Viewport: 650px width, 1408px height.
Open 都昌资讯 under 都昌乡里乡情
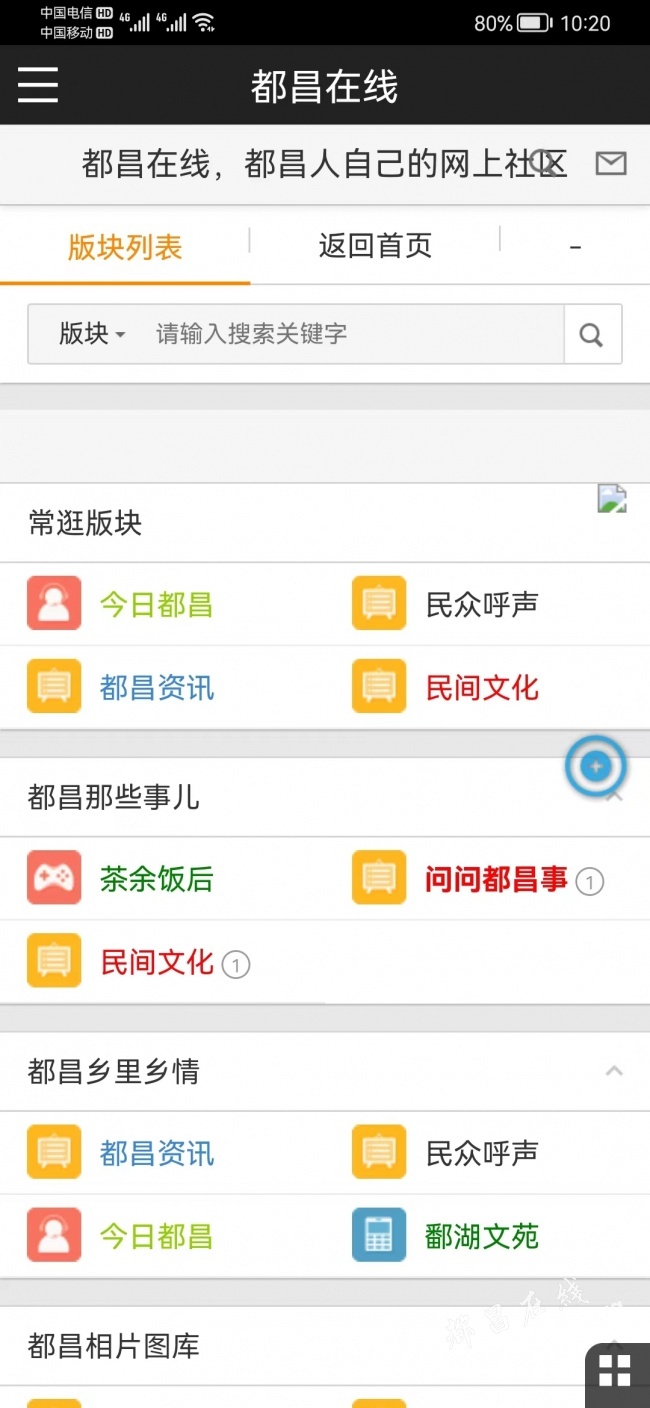[x=156, y=1153]
